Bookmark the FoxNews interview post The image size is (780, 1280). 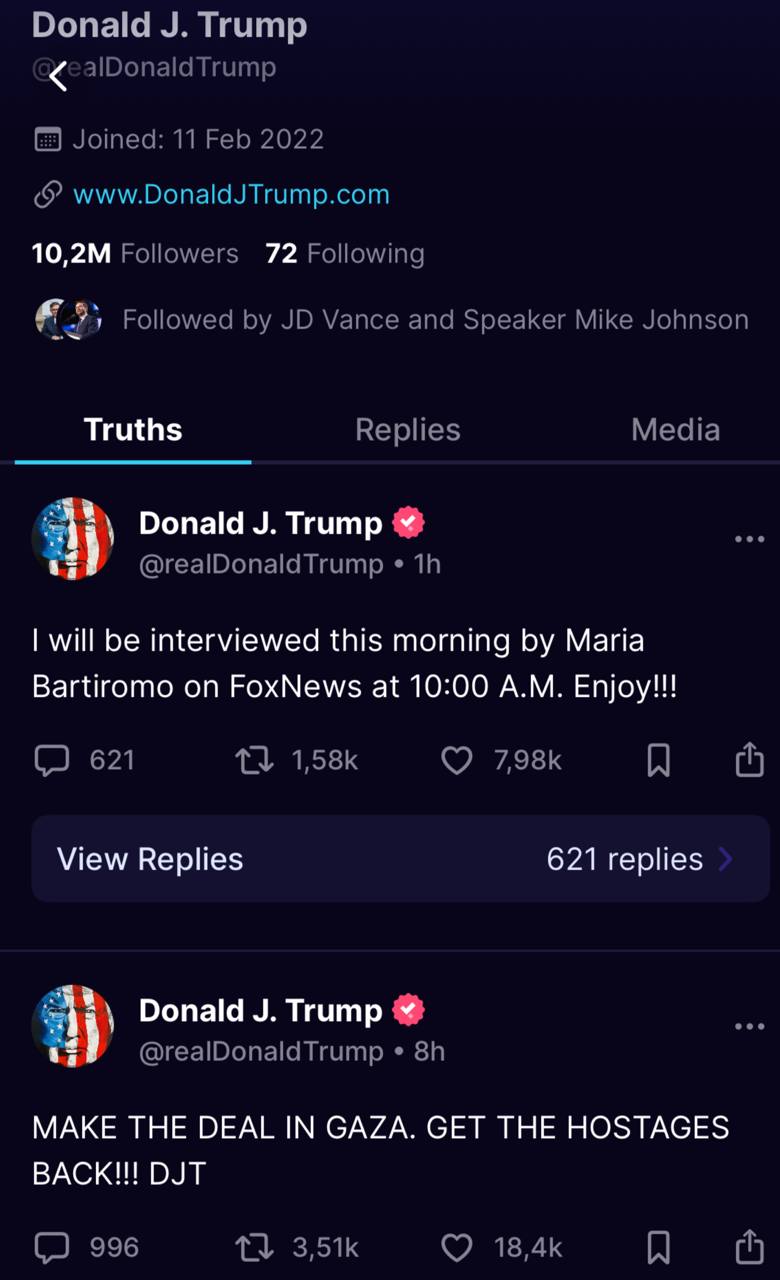coord(658,761)
